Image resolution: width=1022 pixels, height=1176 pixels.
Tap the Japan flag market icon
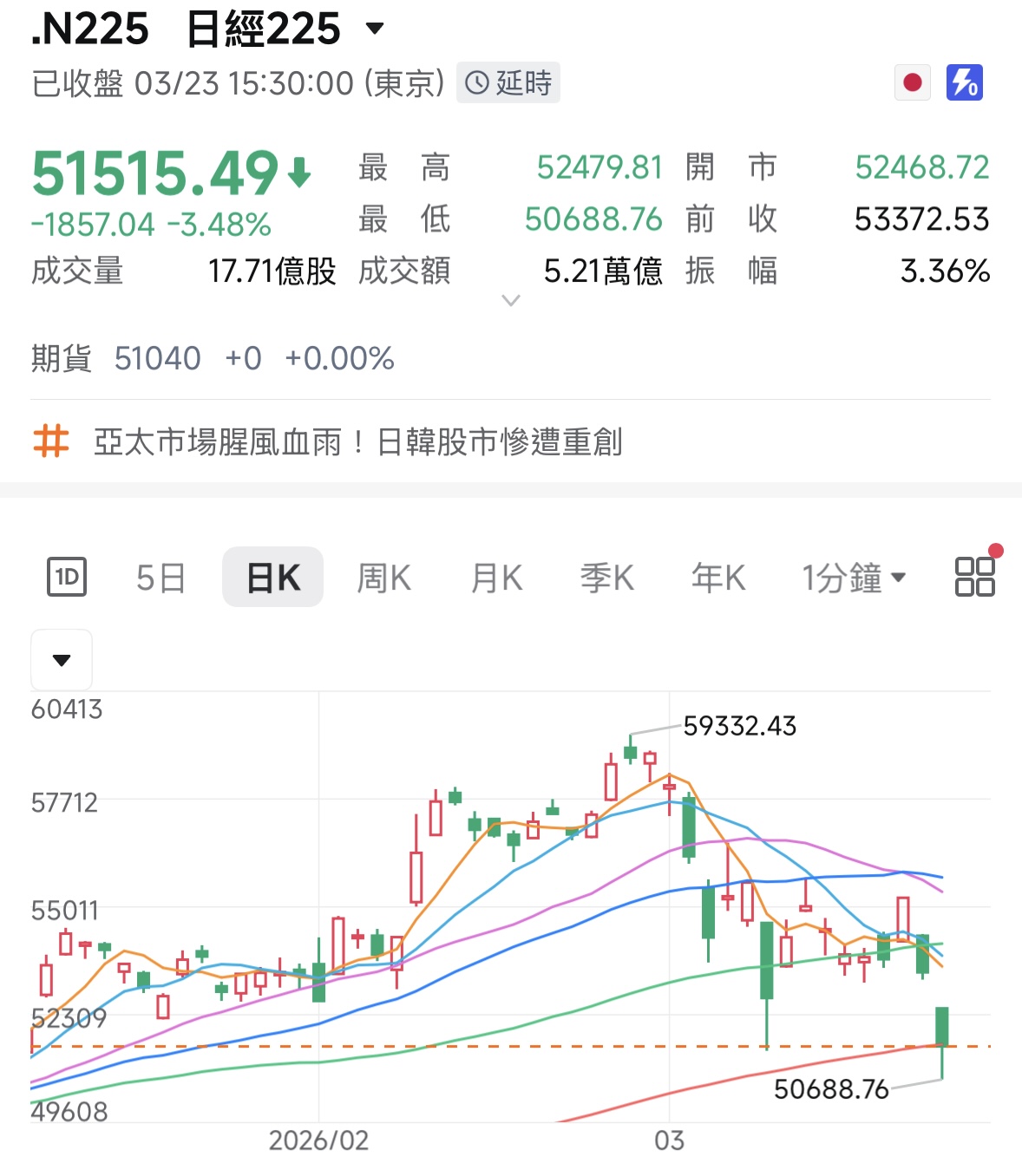point(912,83)
